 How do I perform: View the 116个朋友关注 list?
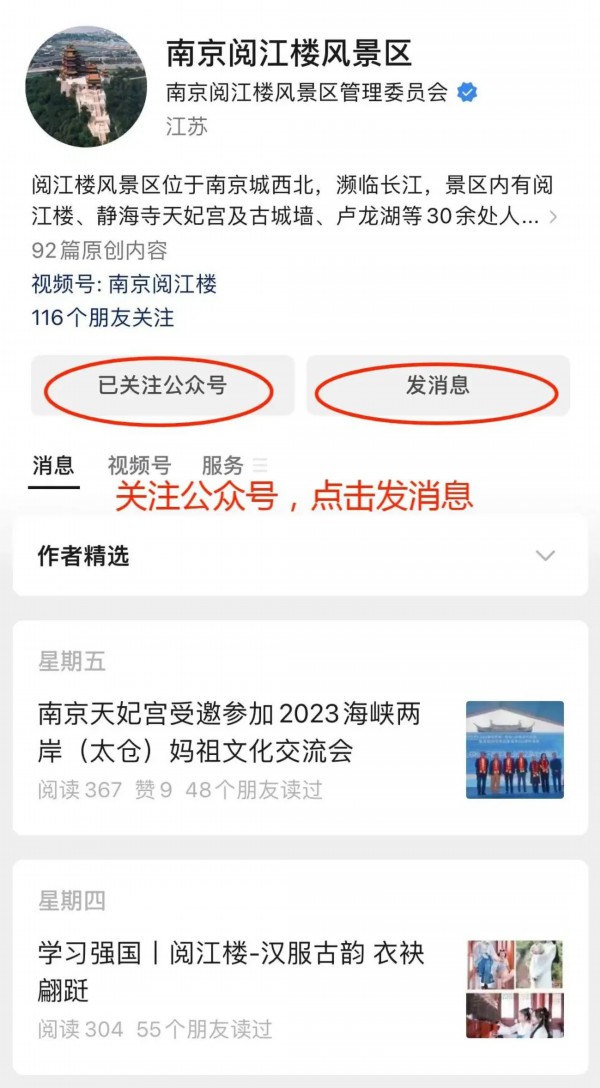click(x=102, y=318)
